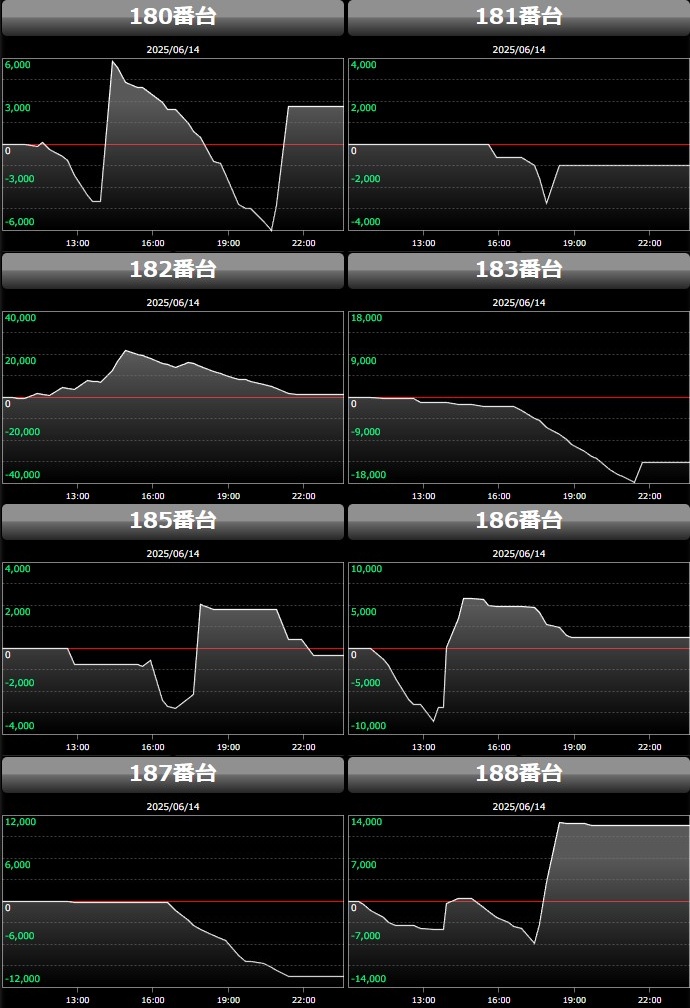
Task: Show details for 187番台
Action: click(173, 774)
